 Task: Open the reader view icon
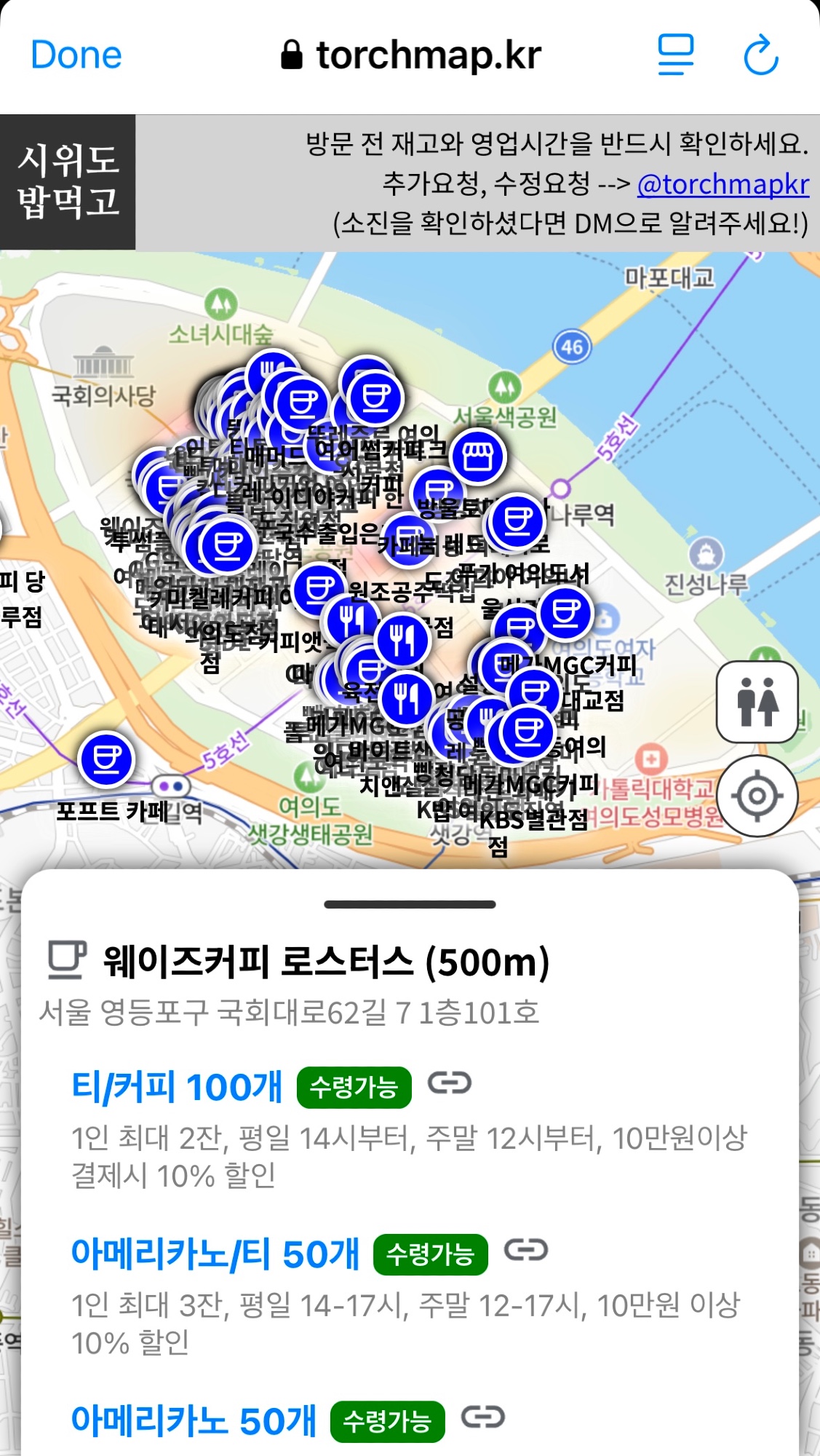pos(675,55)
